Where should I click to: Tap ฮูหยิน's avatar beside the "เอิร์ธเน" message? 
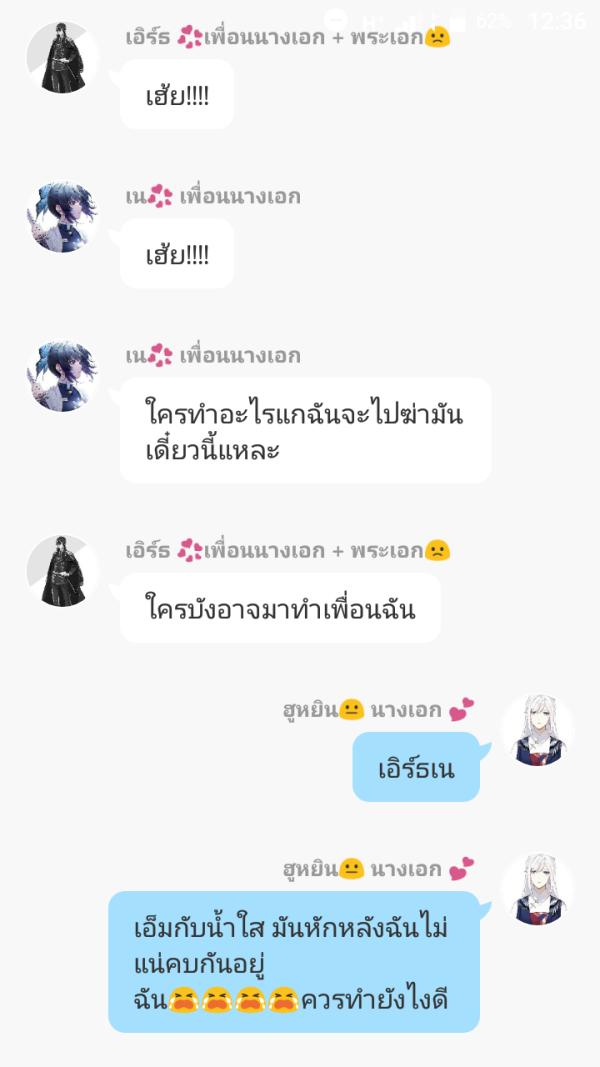click(x=538, y=730)
